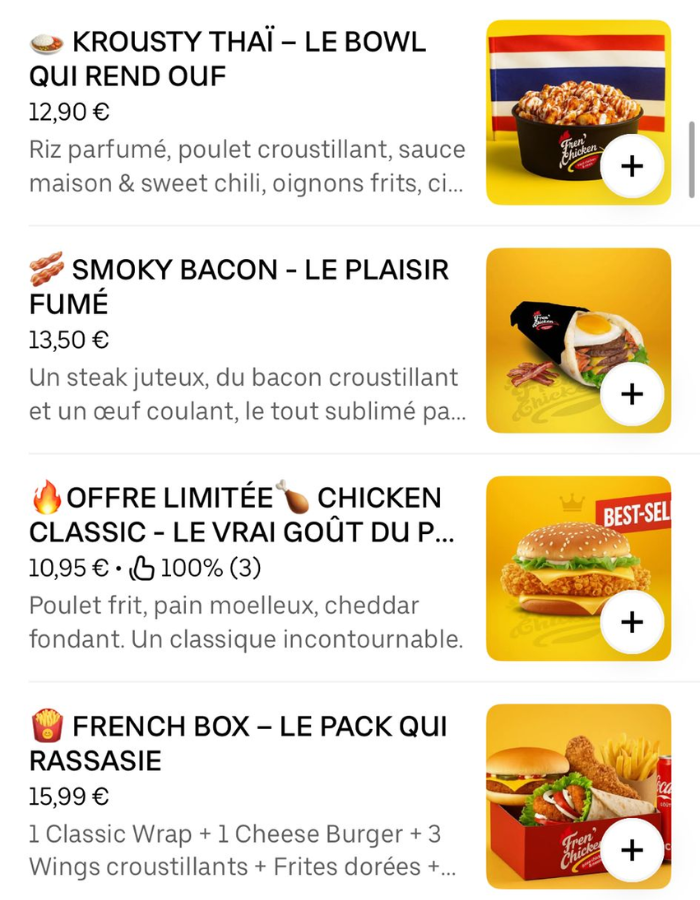700x900 pixels.
Task: Add Chicken Classic to the cart
Action: coord(632,621)
